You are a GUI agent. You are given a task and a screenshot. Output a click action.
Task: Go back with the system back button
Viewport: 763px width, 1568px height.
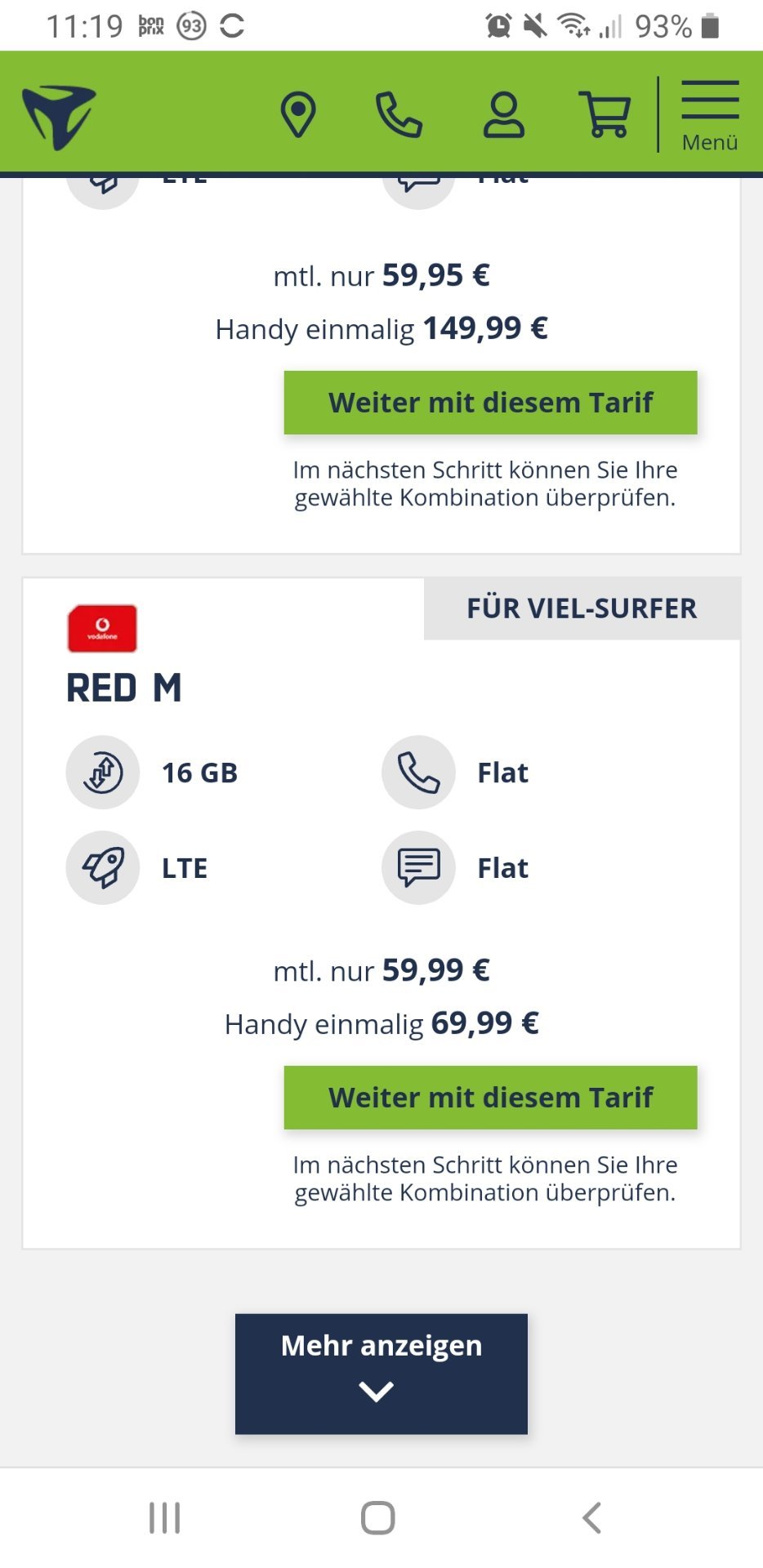click(x=592, y=1518)
